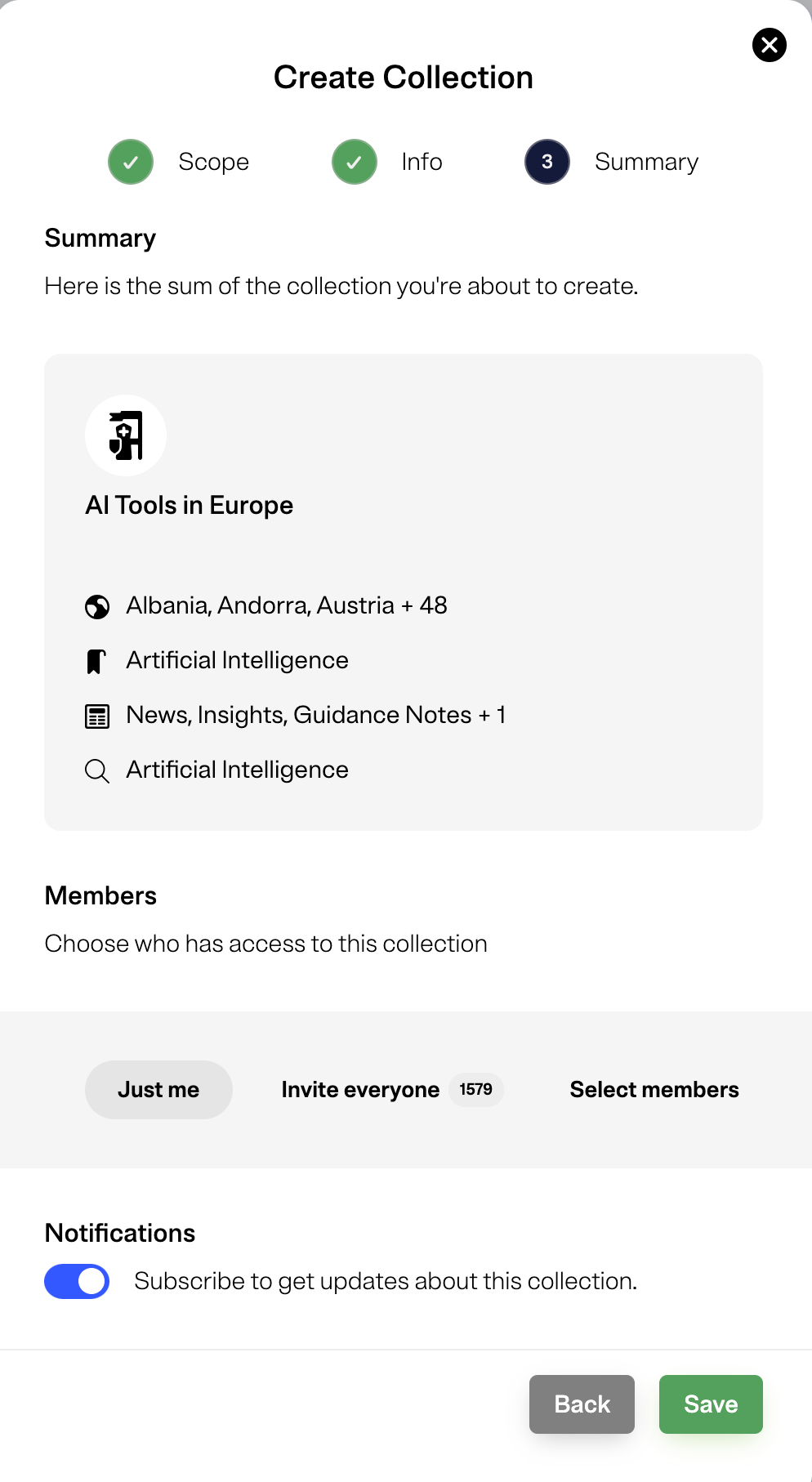Expand News, Insights, Guidance Notes sources
812x1482 pixels.
(315, 716)
